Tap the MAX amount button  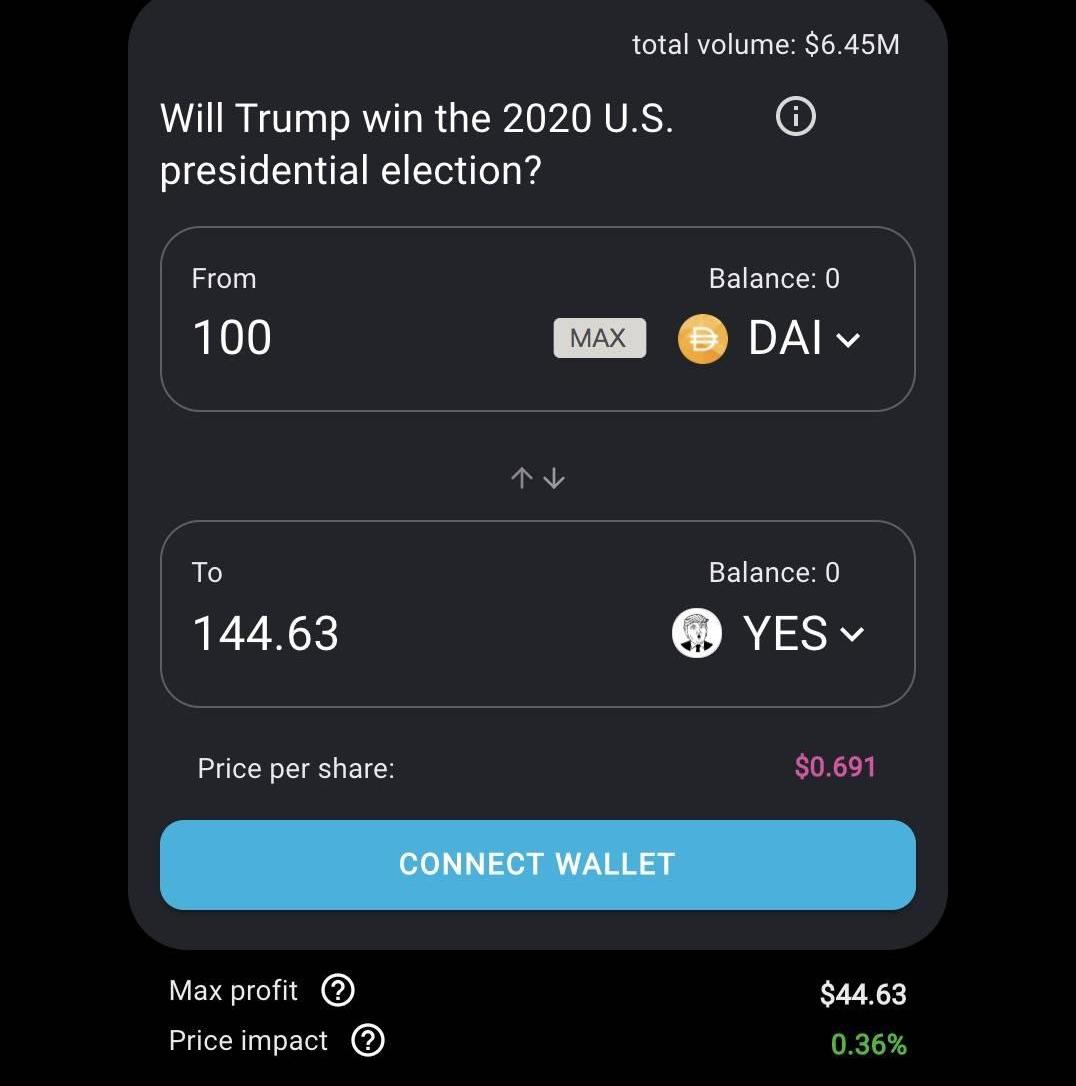tap(599, 338)
